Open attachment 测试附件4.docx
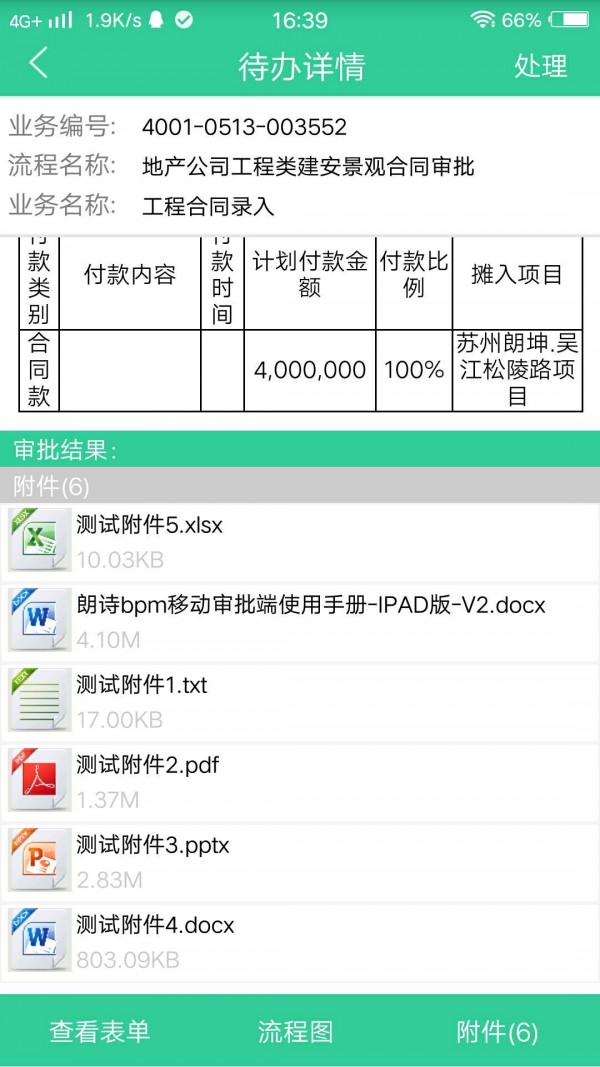The image size is (600, 1067). (300, 941)
